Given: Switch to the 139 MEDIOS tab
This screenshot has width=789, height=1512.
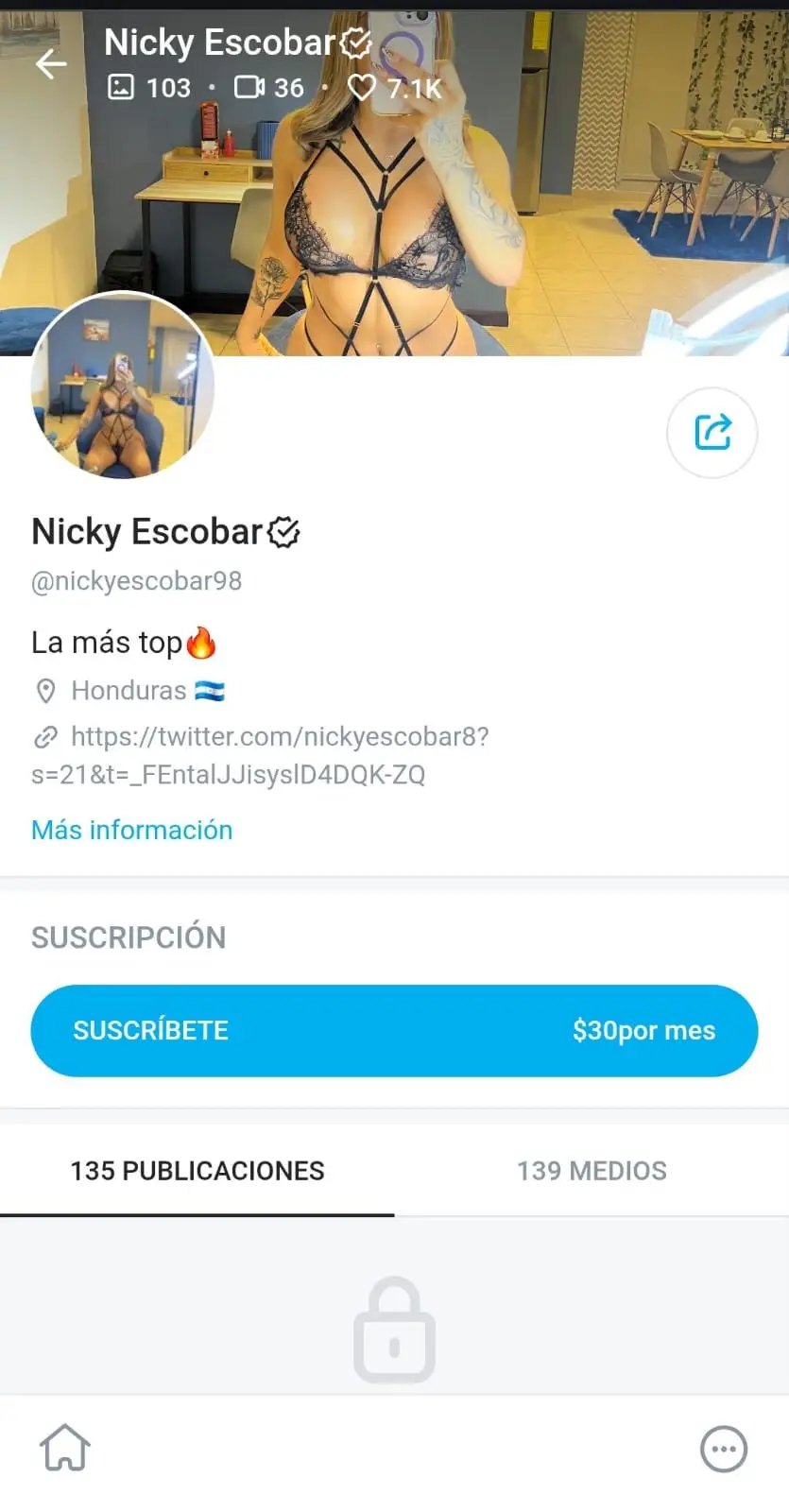Looking at the screenshot, I should tap(591, 1171).
